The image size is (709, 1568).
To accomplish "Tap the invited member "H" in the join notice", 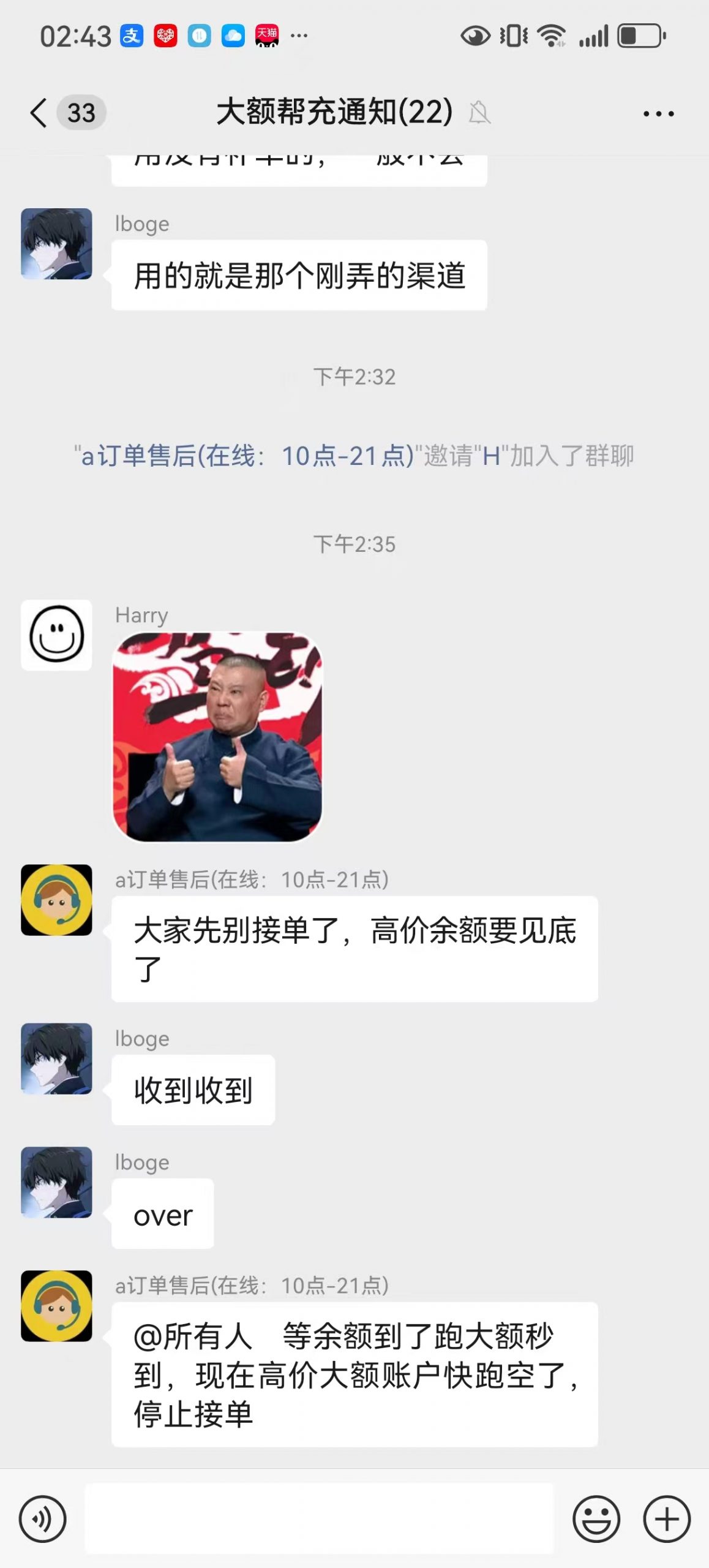I will point(491,456).
